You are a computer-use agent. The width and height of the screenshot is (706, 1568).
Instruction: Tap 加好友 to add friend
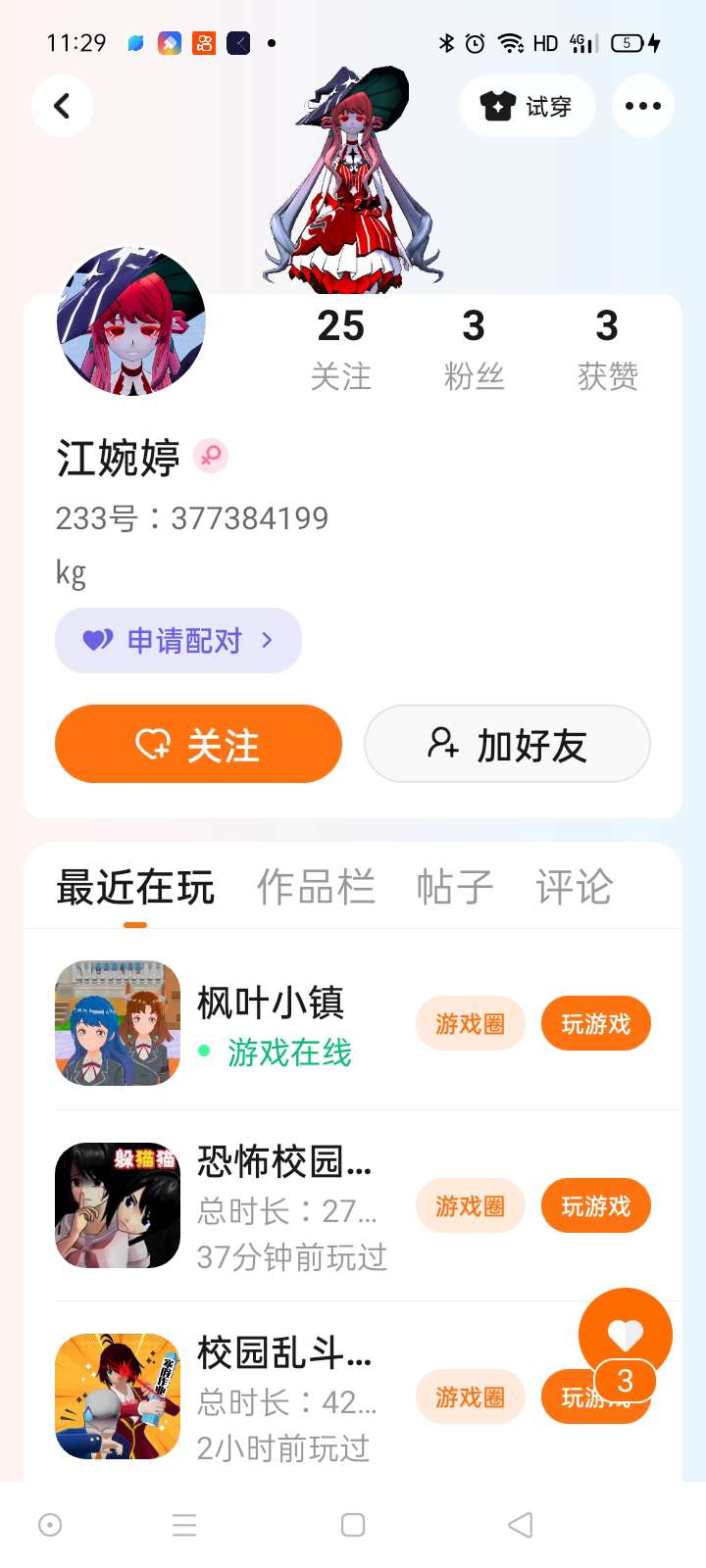(x=507, y=744)
